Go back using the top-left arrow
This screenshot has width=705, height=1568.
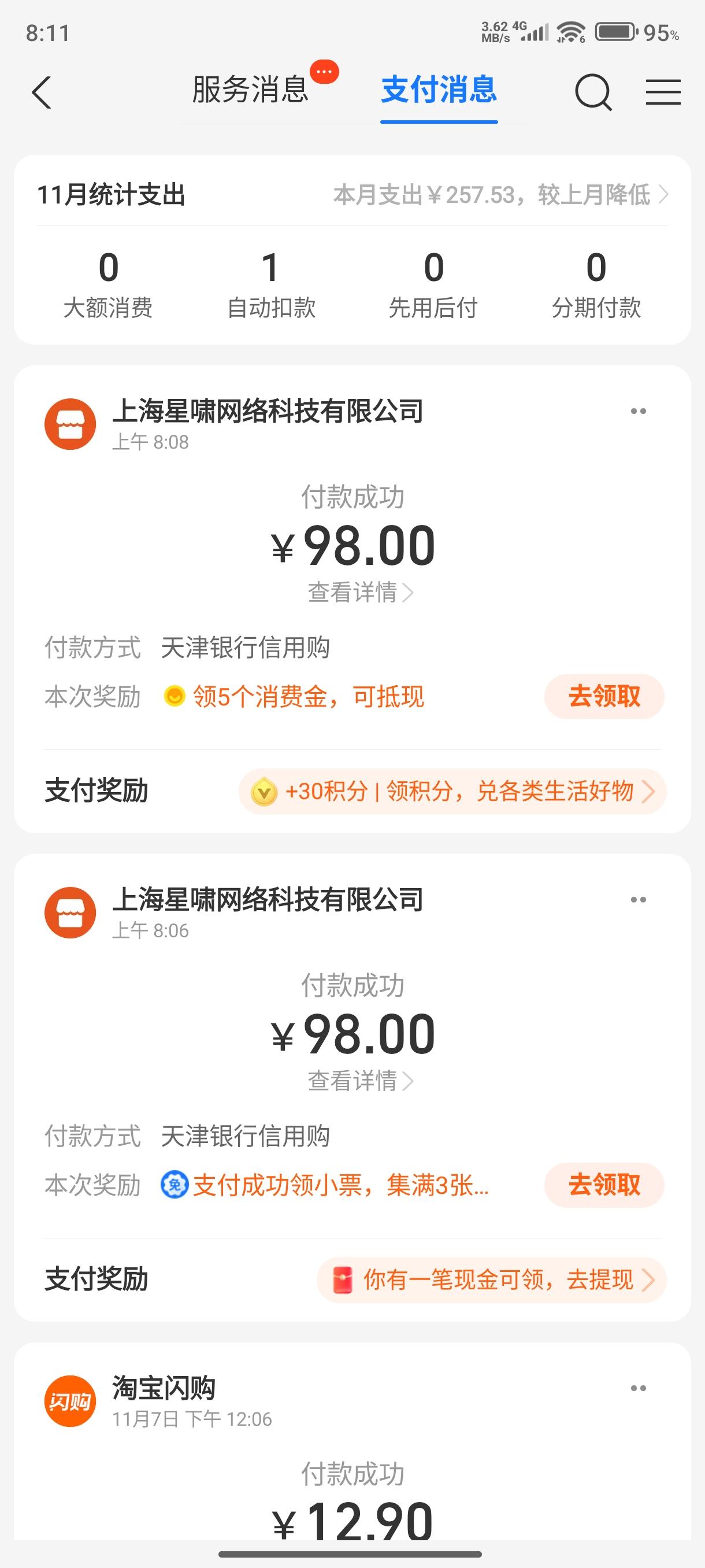pyautogui.click(x=42, y=93)
